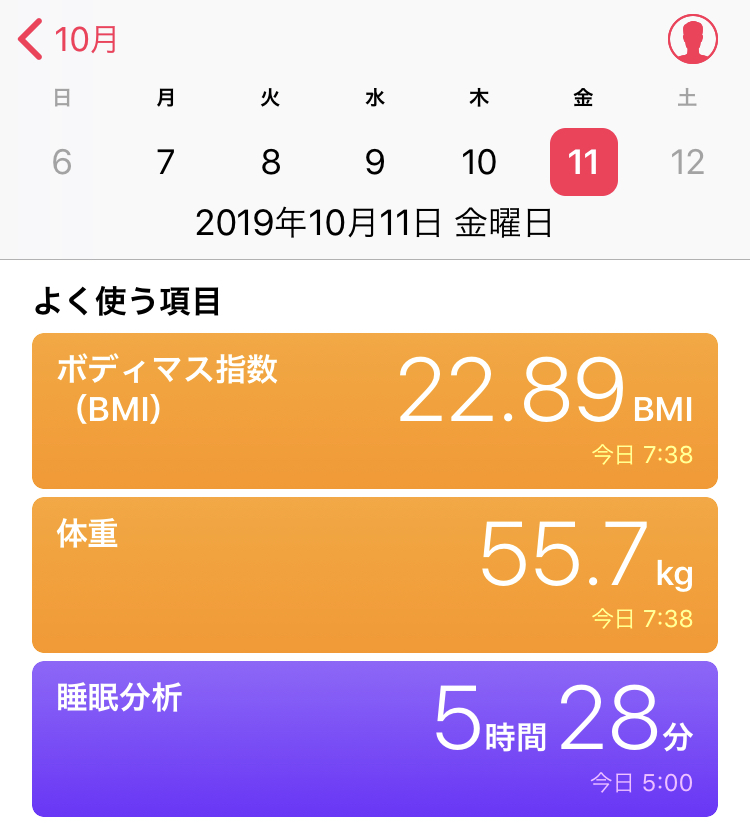Viewport: 750px width, 836px height.
Task: Select Thursday the 10th
Action: click(479, 162)
